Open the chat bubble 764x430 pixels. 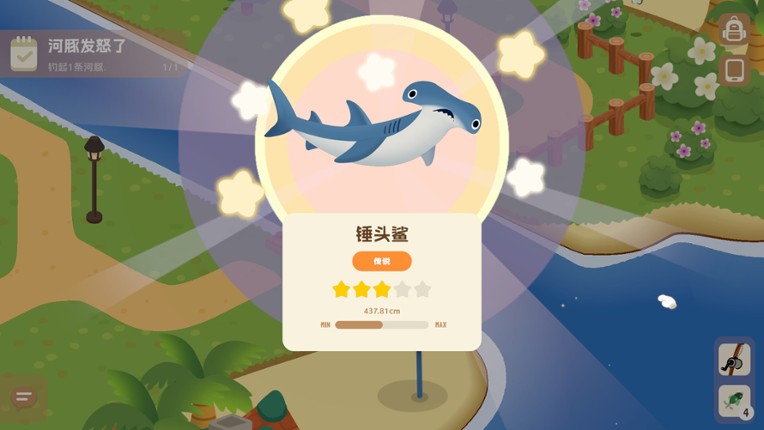[x=25, y=397]
